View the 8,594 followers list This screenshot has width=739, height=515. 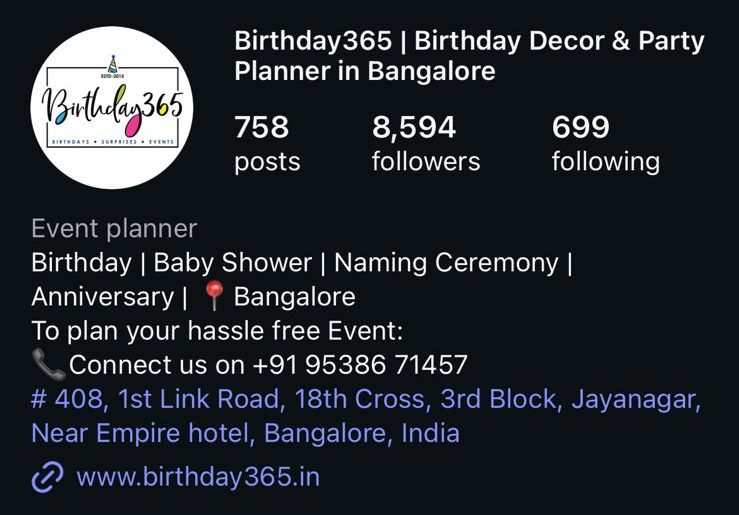click(x=425, y=144)
